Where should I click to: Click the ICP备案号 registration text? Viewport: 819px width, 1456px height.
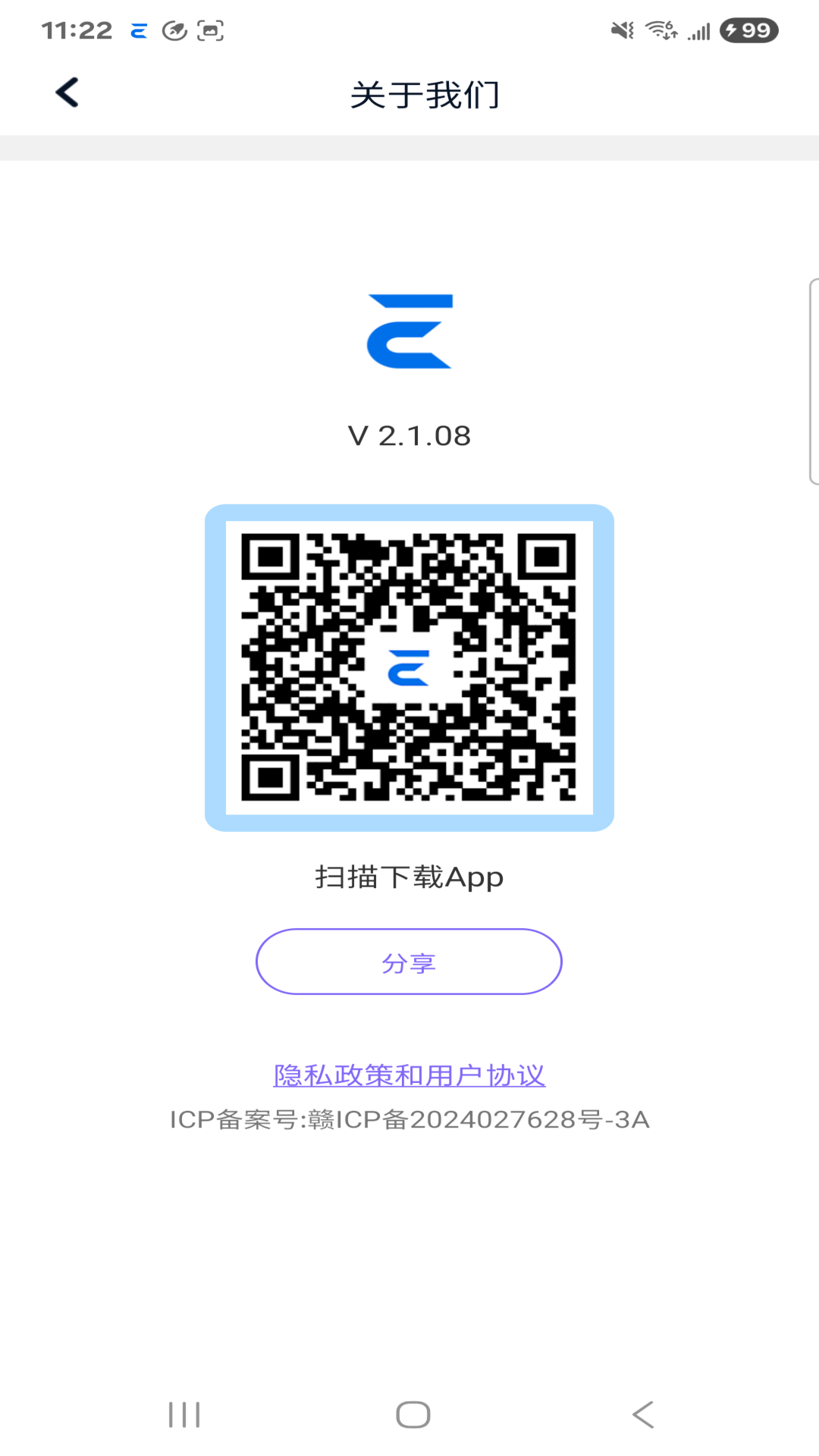pos(409,1119)
